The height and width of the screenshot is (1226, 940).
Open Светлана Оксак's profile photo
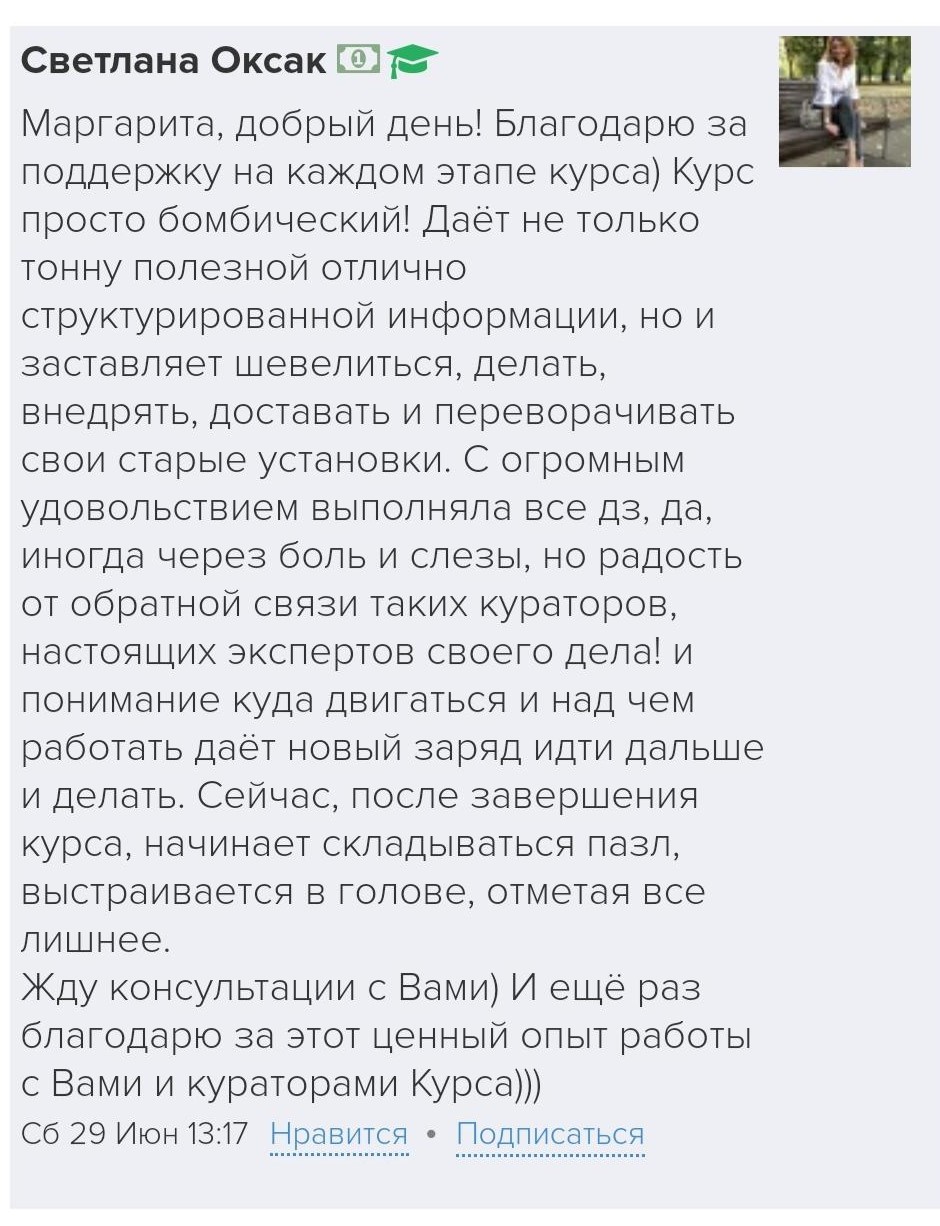(x=845, y=101)
